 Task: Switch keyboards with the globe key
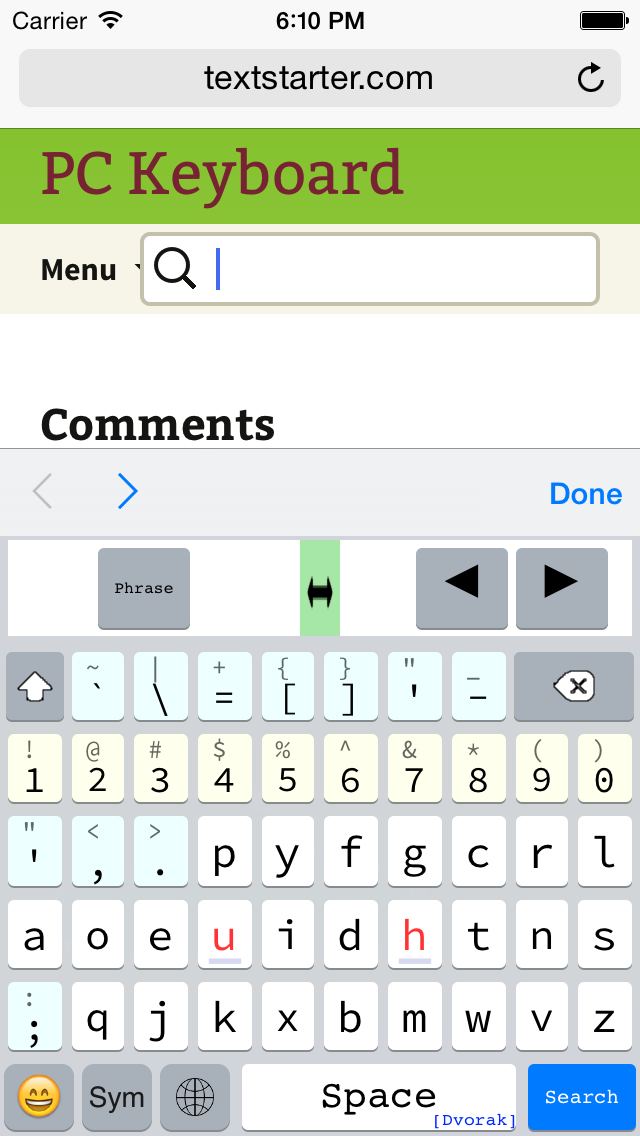195,1097
